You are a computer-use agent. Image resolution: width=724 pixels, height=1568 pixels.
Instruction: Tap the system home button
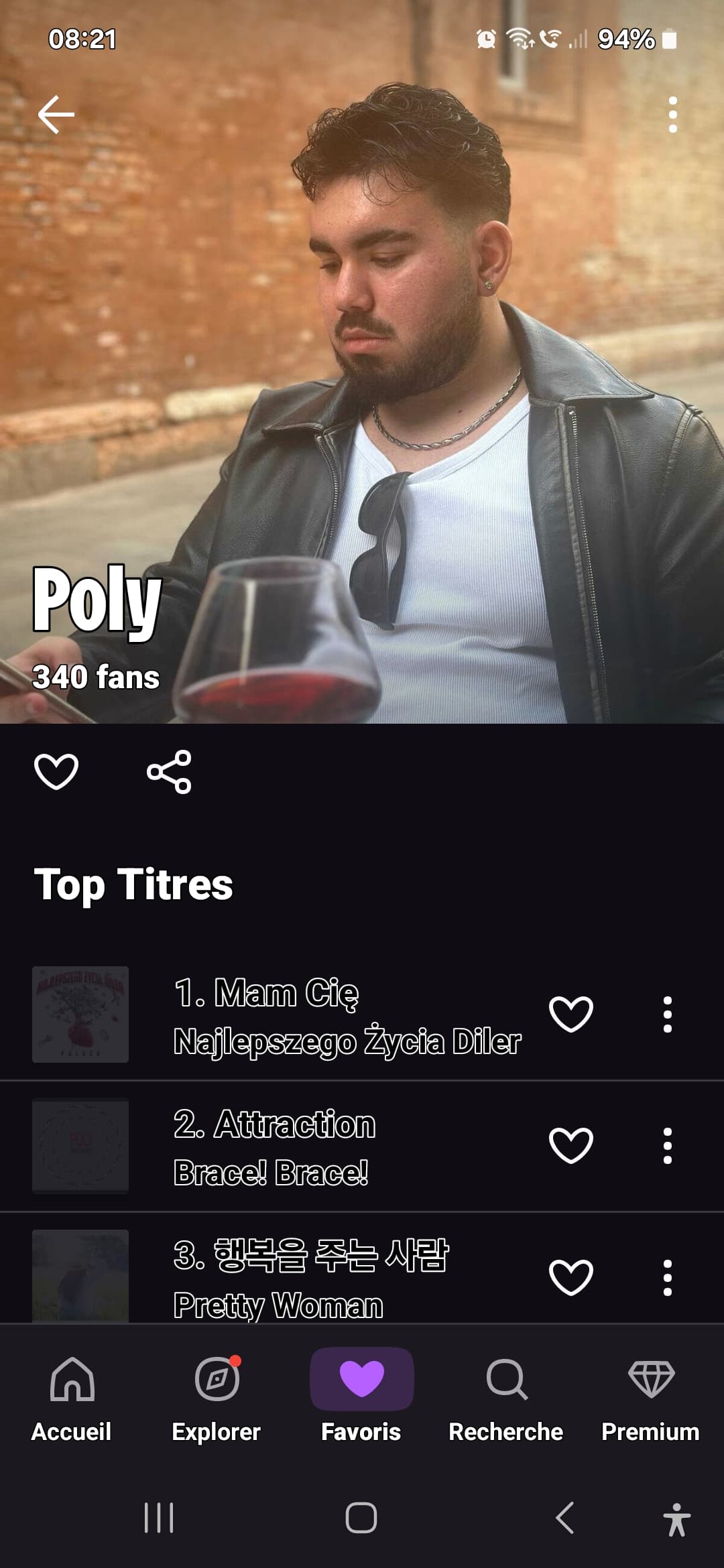pyautogui.click(x=361, y=1518)
